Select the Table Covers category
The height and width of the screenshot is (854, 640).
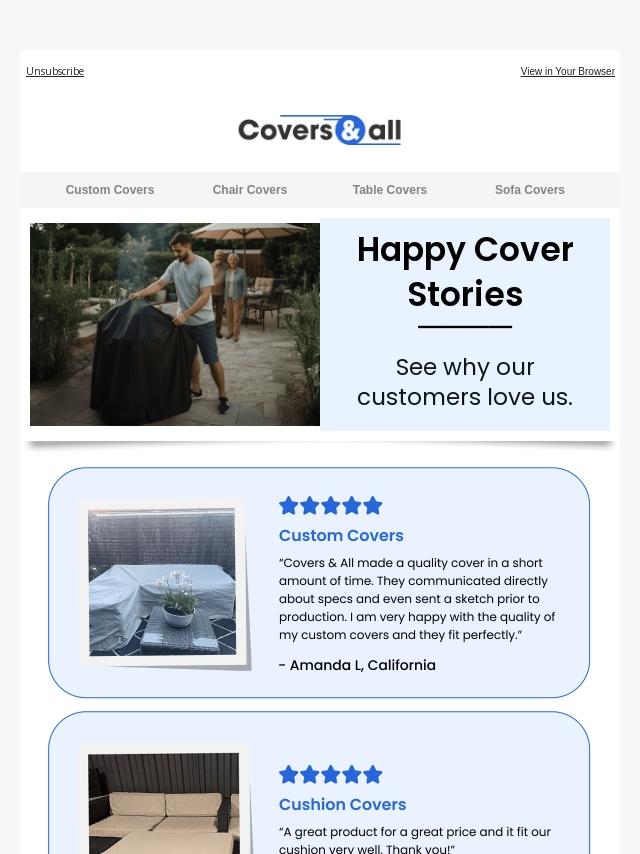pyautogui.click(x=389, y=190)
